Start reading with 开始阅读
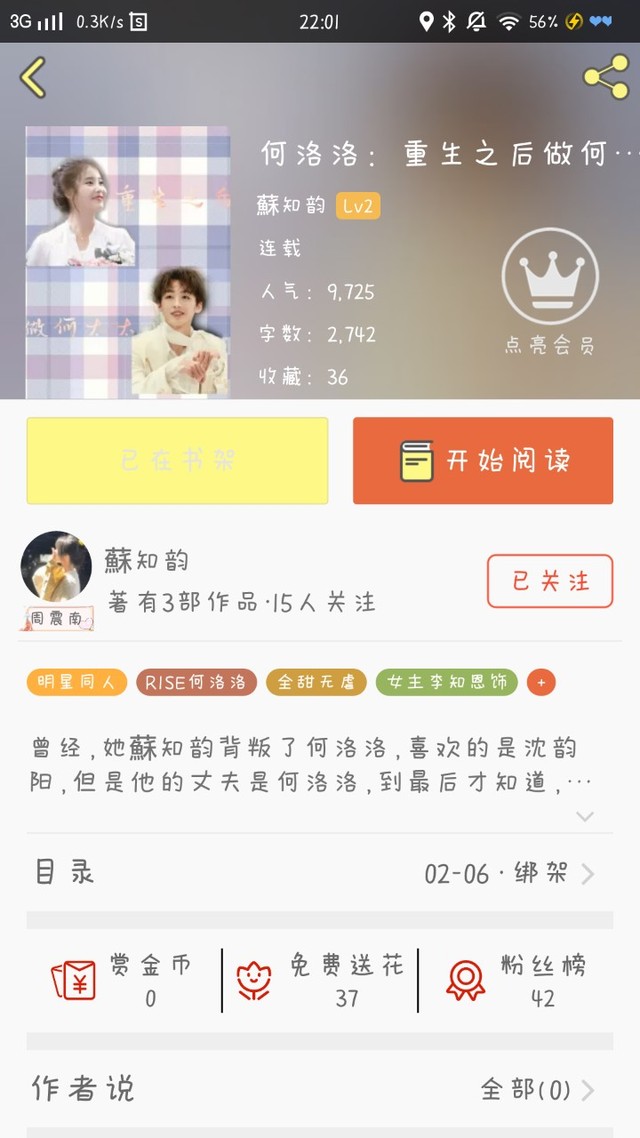 483,461
